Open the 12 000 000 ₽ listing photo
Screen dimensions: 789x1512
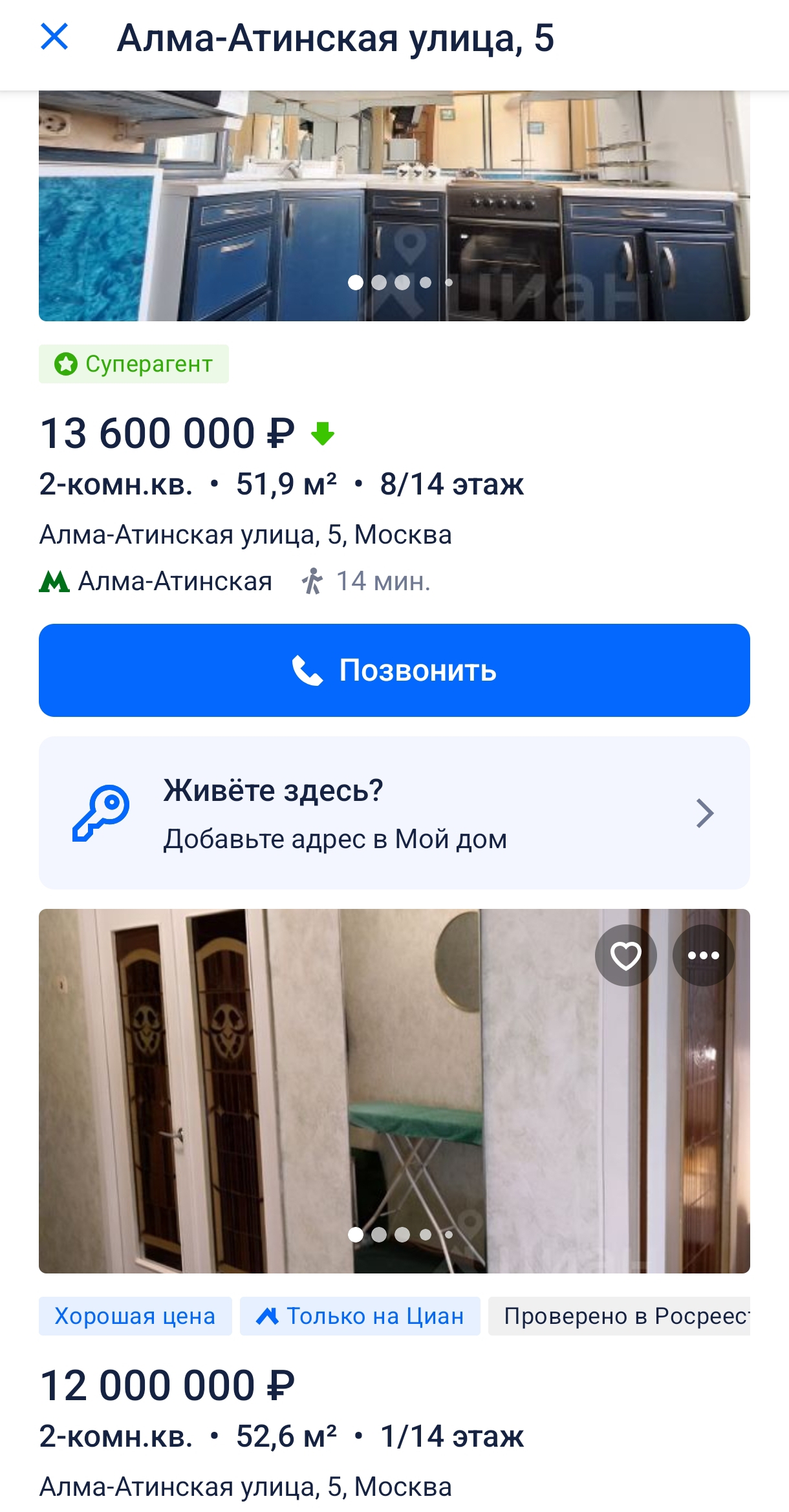point(394,1091)
